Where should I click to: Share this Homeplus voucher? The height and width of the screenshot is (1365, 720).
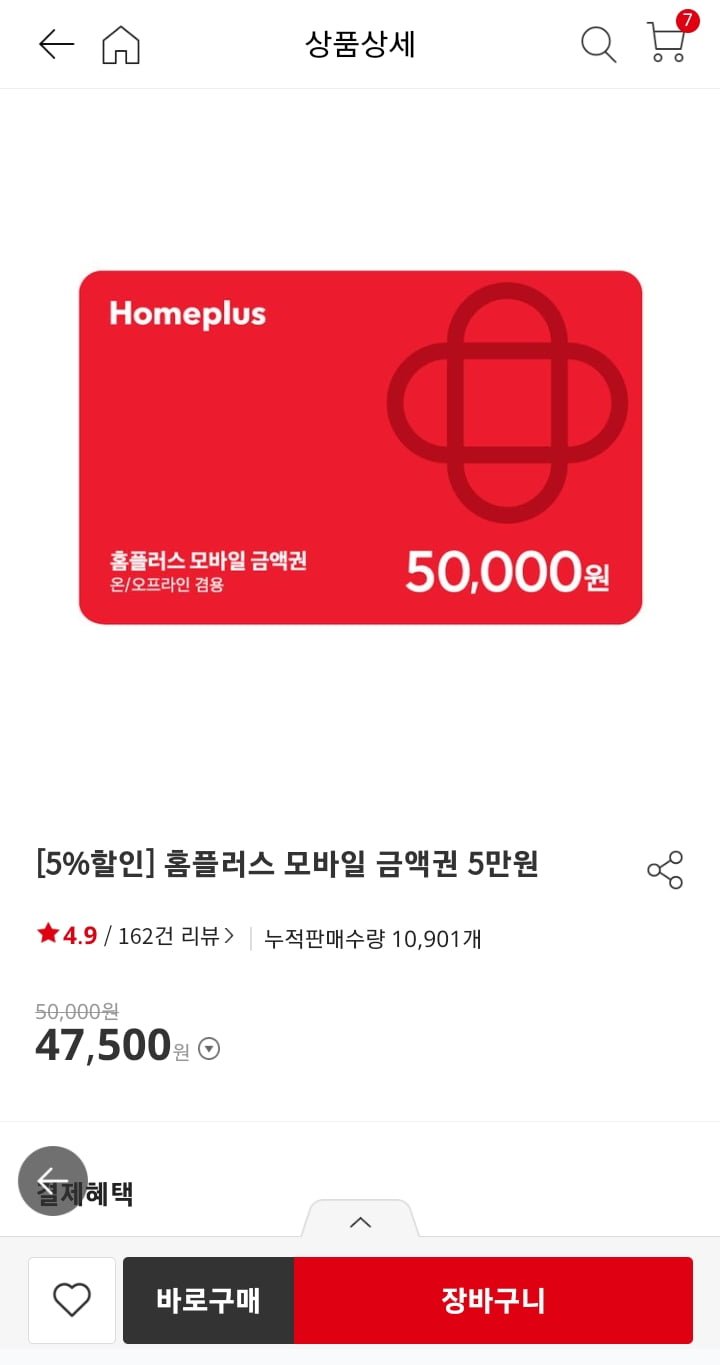tap(665, 870)
